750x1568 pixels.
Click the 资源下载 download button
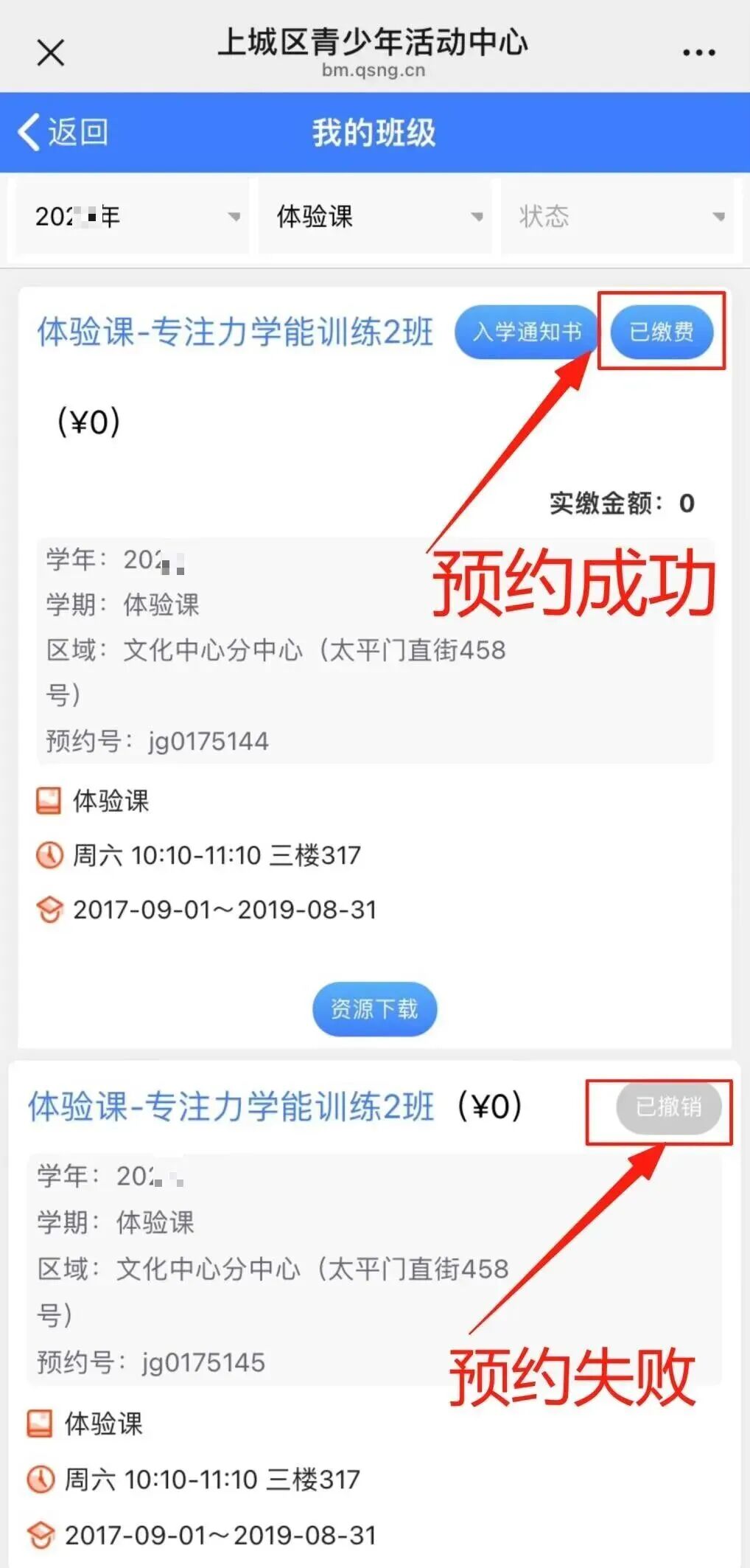click(x=374, y=1009)
